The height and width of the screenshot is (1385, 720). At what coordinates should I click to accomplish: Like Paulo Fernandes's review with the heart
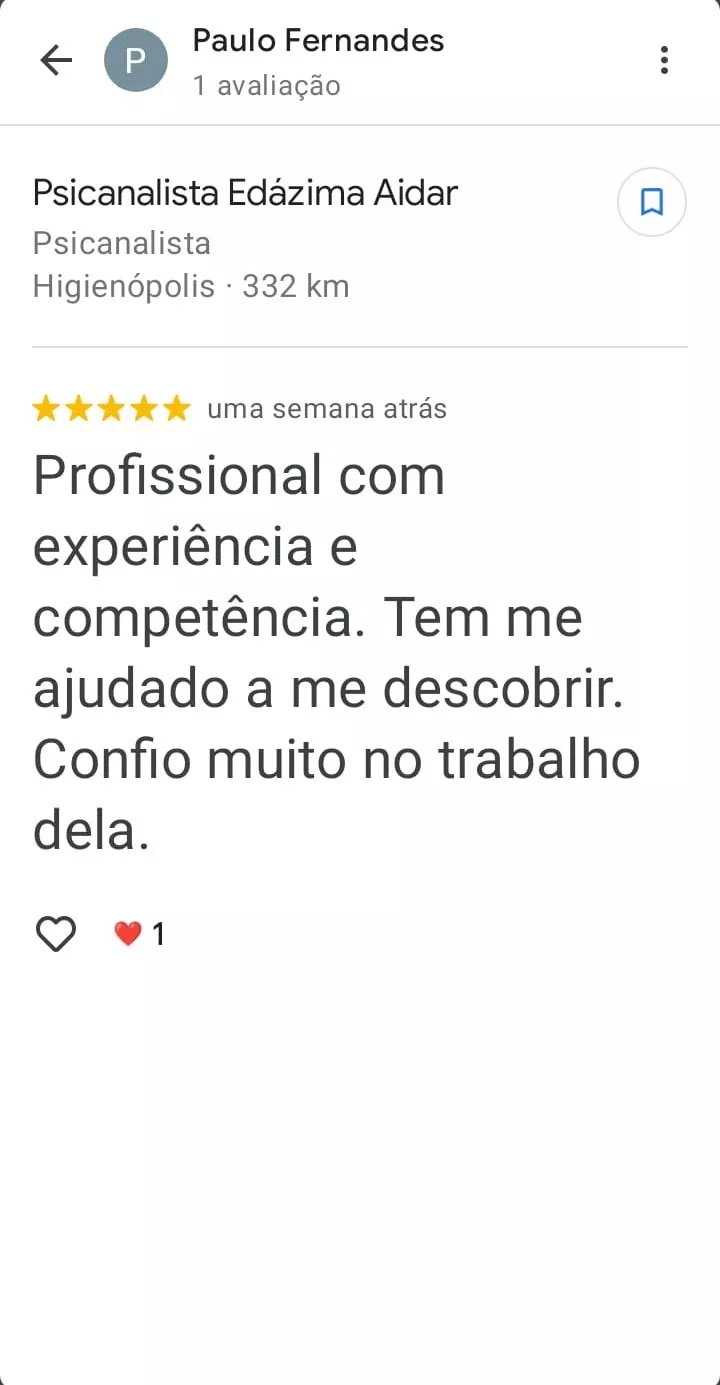point(56,934)
